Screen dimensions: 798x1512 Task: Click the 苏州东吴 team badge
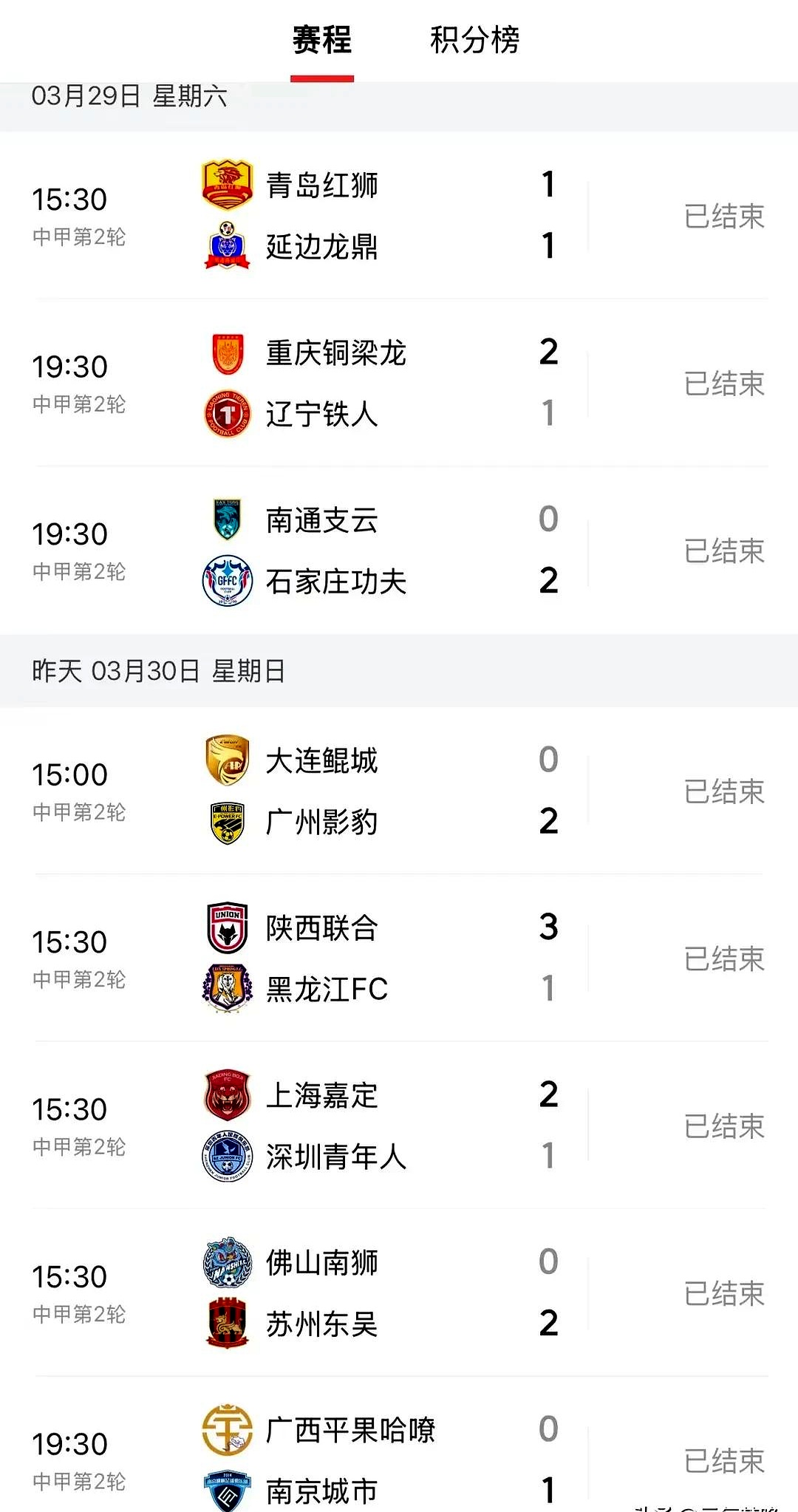[x=228, y=1324]
